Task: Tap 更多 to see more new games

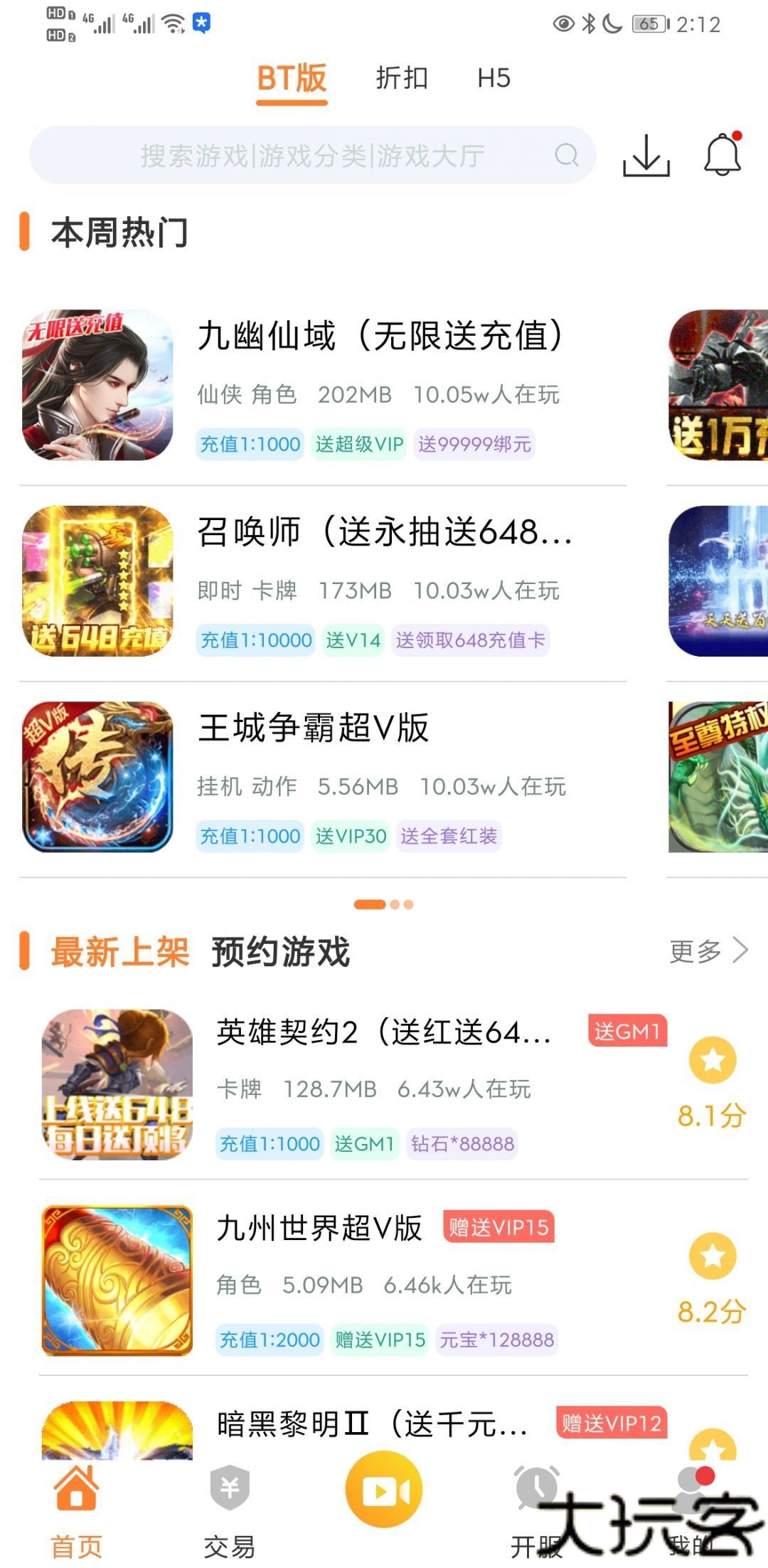Action: coord(708,950)
